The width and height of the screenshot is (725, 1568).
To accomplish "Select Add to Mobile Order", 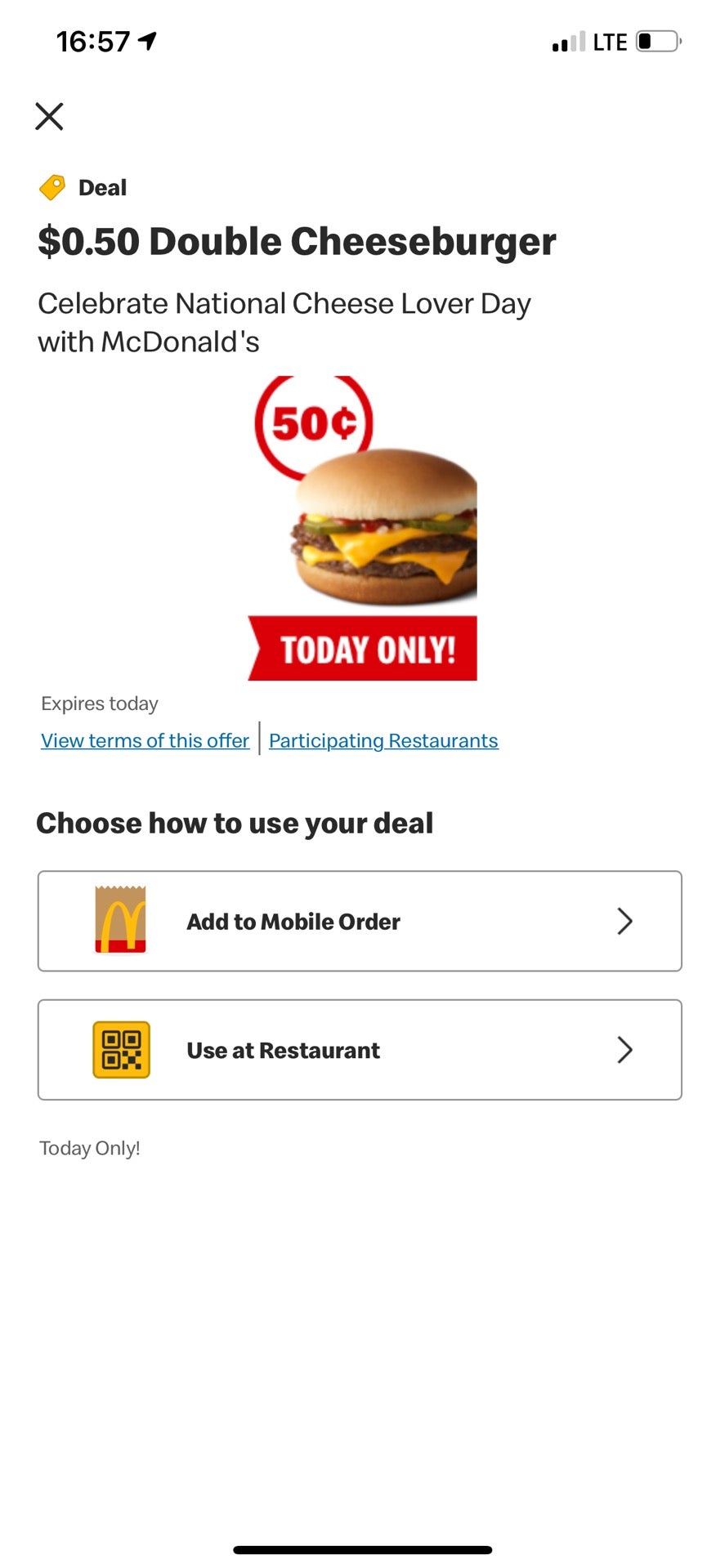I will [360, 921].
